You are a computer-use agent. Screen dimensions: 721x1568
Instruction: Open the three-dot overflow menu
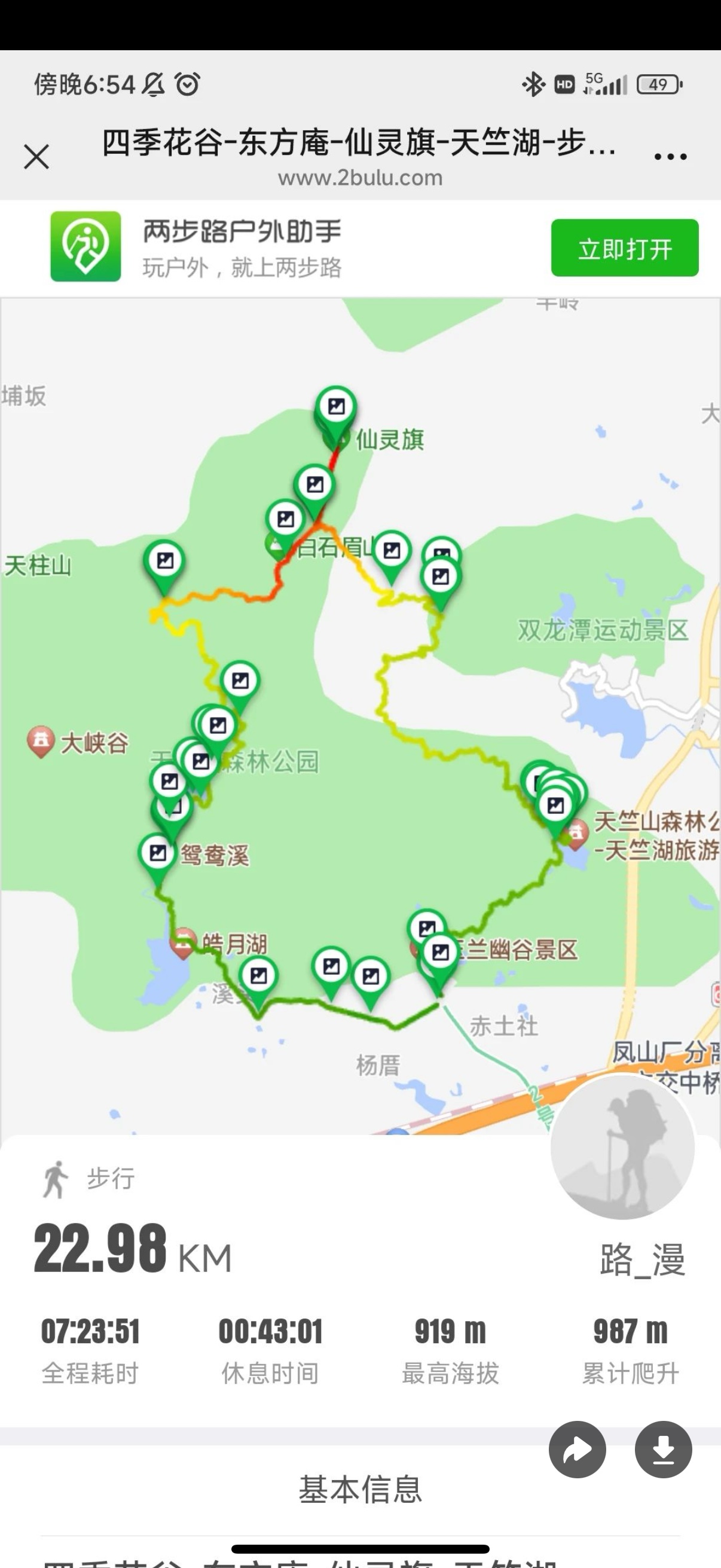670,157
